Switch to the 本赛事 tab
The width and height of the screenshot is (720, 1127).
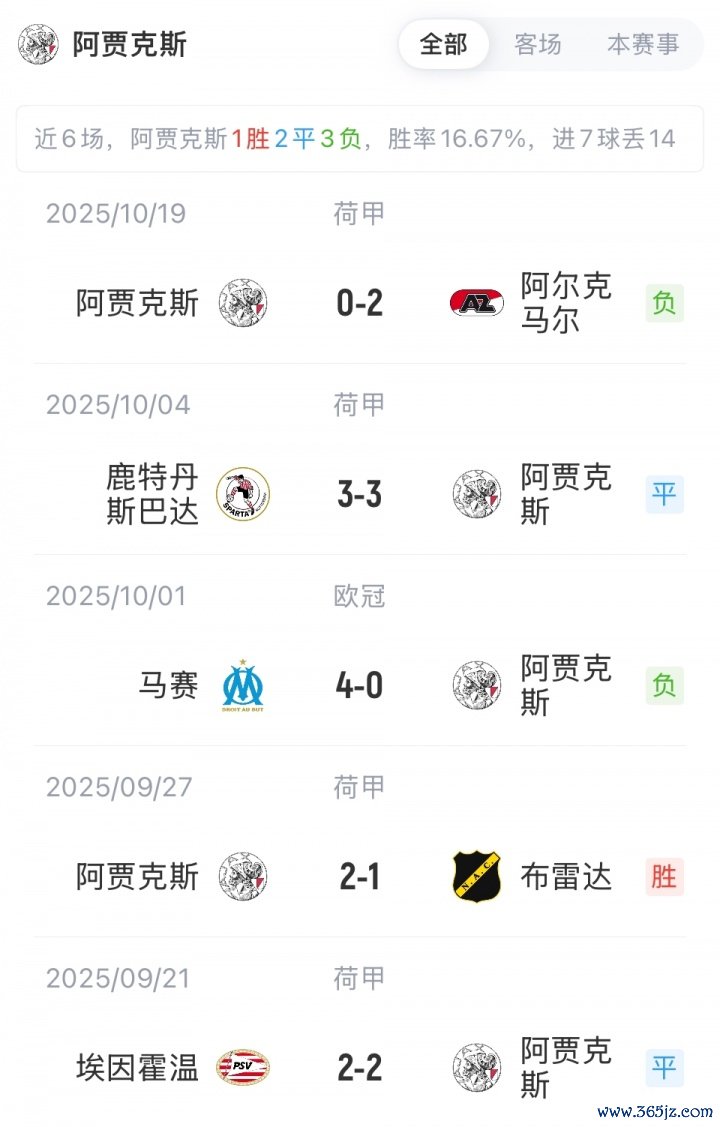pyautogui.click(x=643, y=44)
